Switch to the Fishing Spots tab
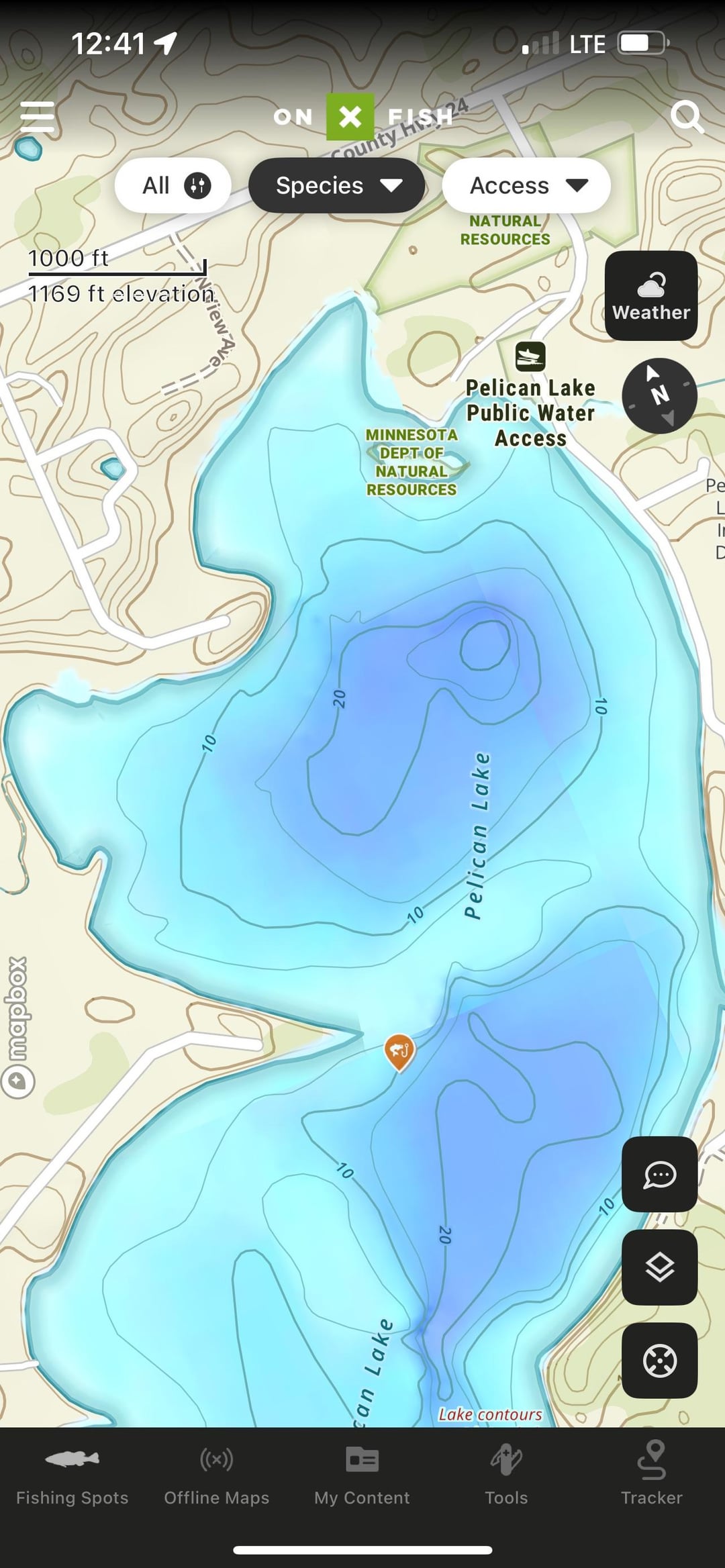The image size is (725, 1568). coord(72,1475)
